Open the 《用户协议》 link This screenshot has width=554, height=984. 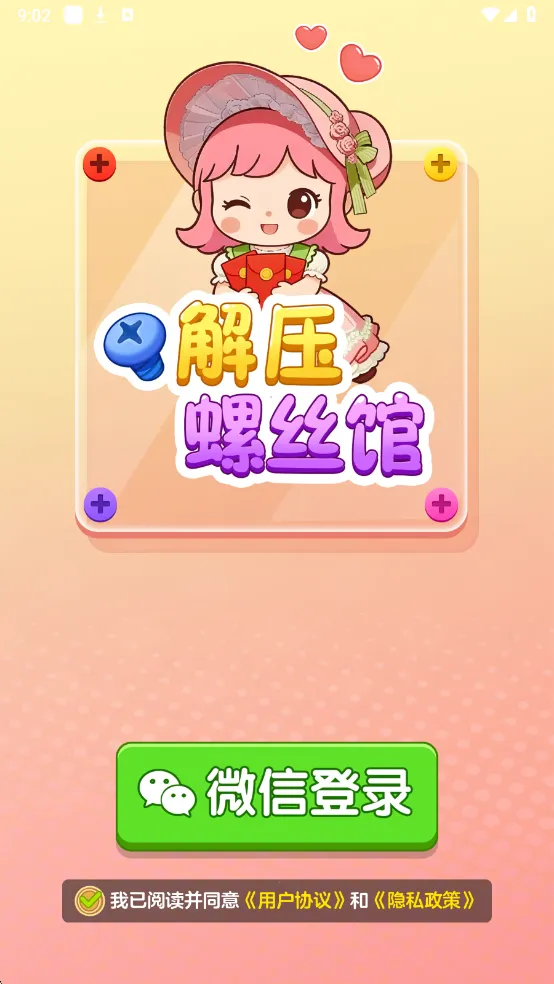click(294, 901)
